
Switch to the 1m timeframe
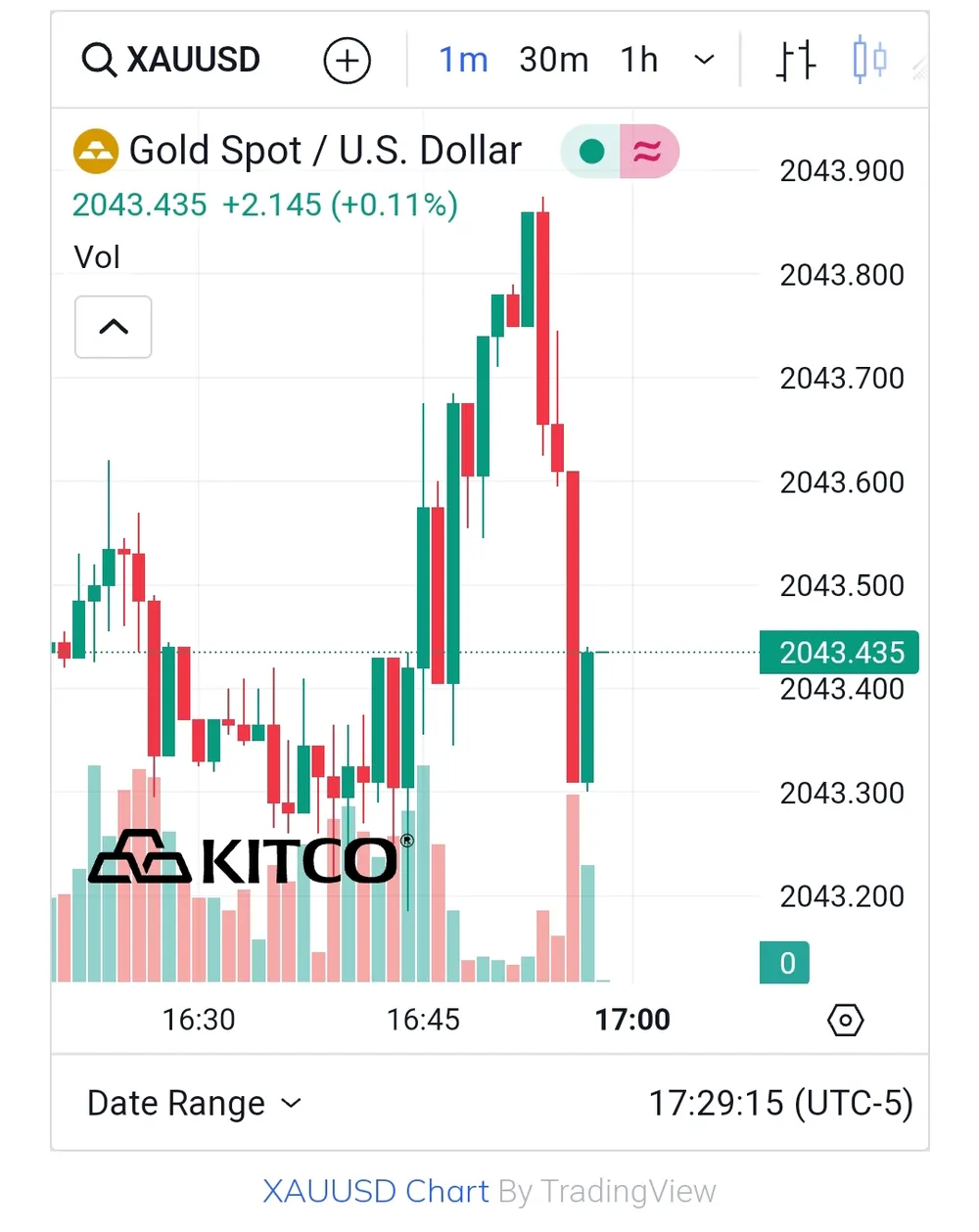(x=463, y=61)
